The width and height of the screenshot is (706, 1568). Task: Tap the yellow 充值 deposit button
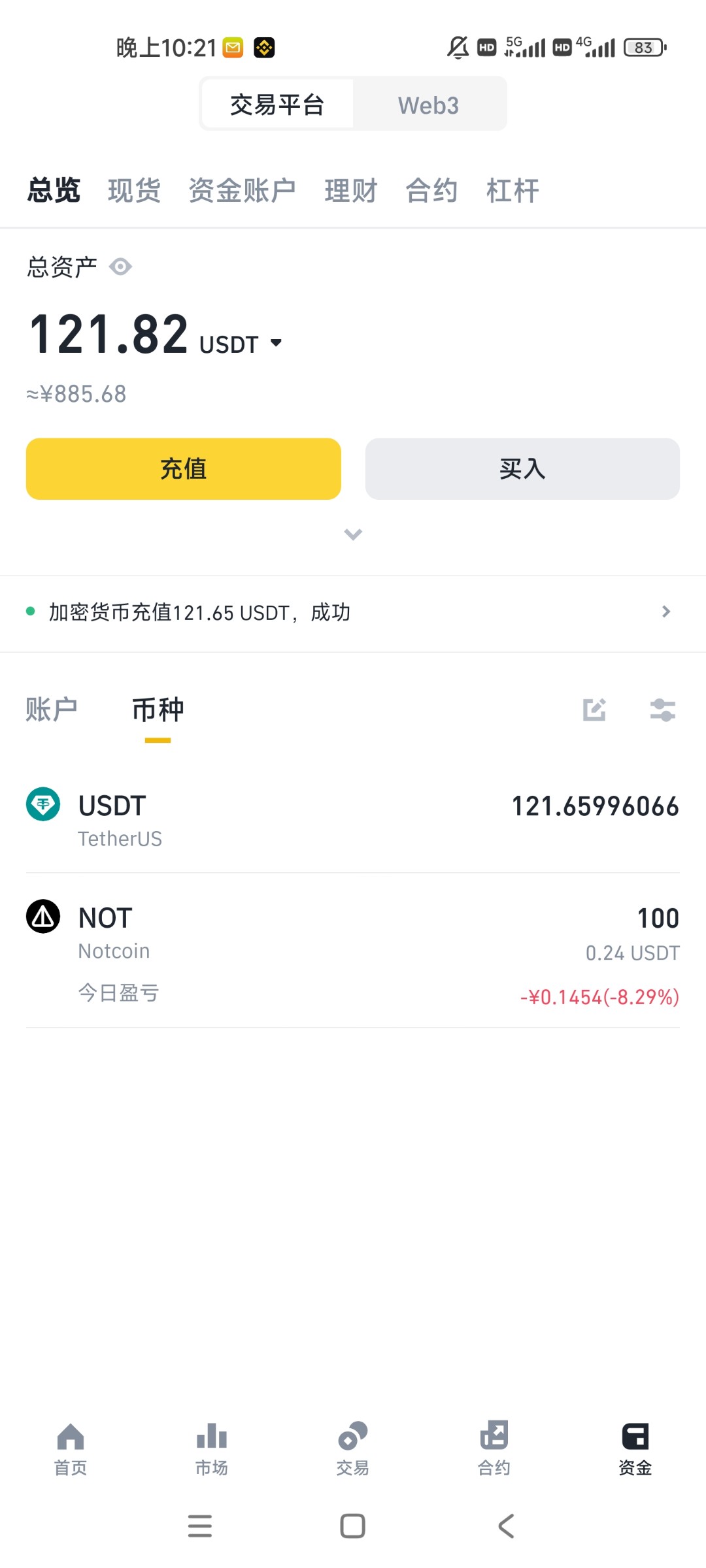pyautogui.click(x=184, y=468)
